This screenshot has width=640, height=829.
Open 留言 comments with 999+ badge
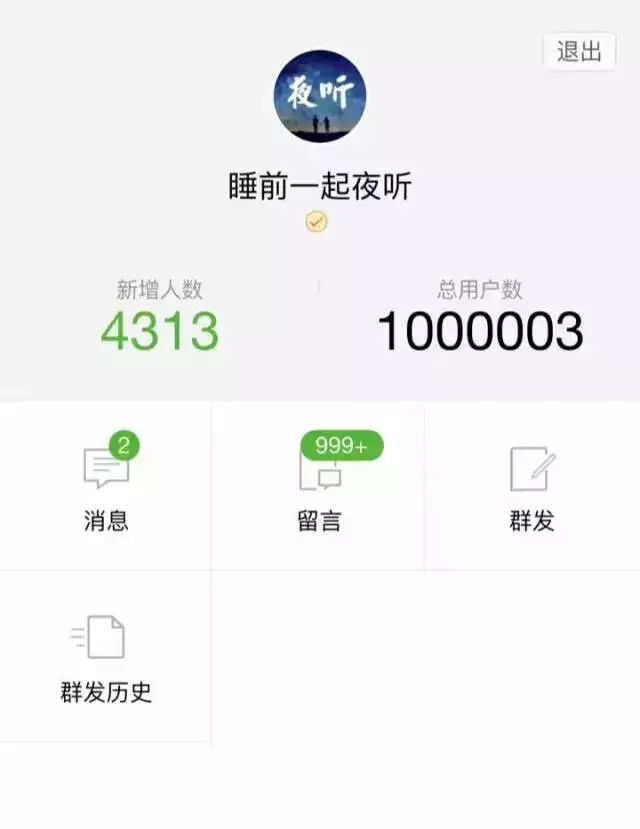coord(319,485)
